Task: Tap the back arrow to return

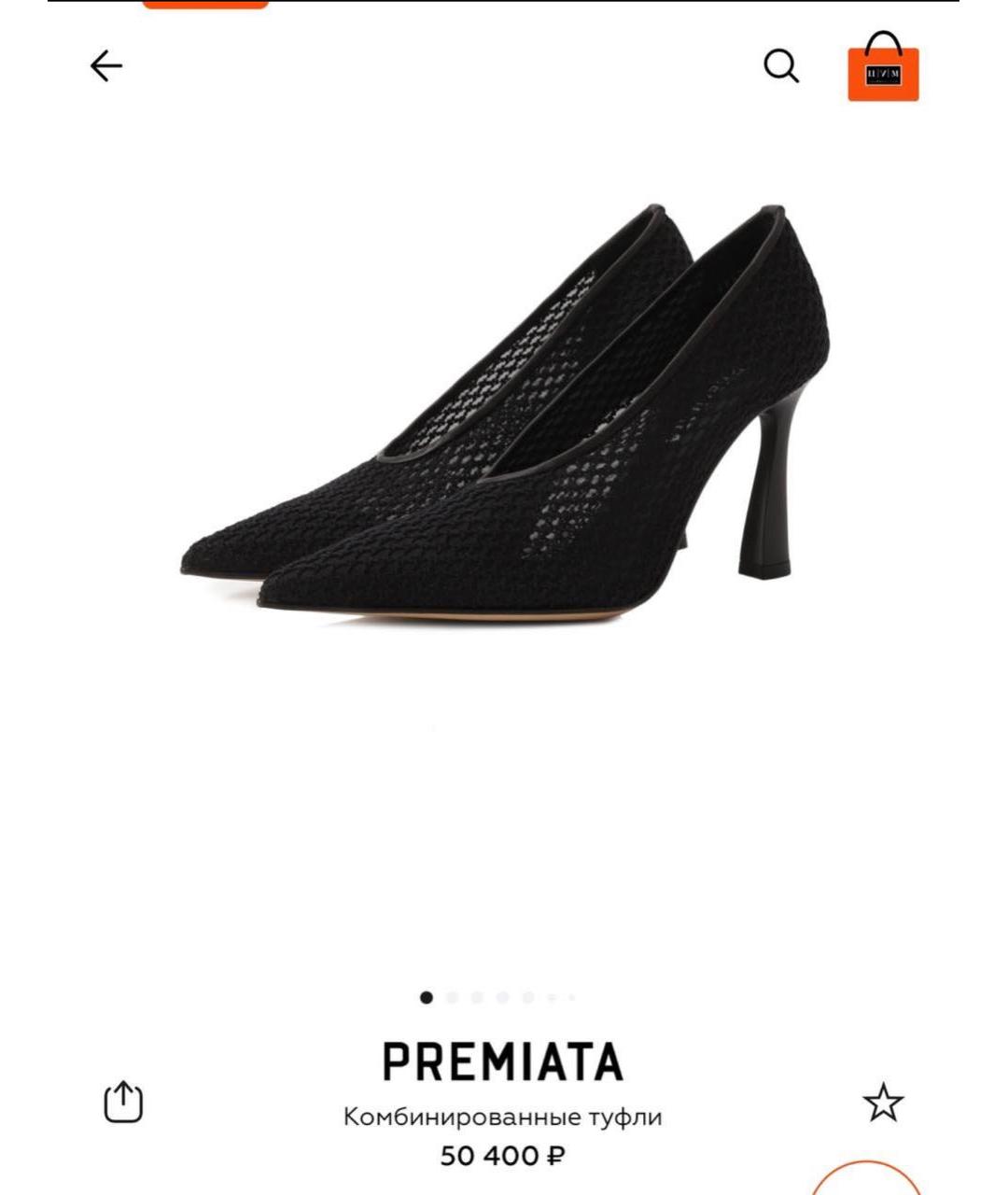Action: coord(105,66)
